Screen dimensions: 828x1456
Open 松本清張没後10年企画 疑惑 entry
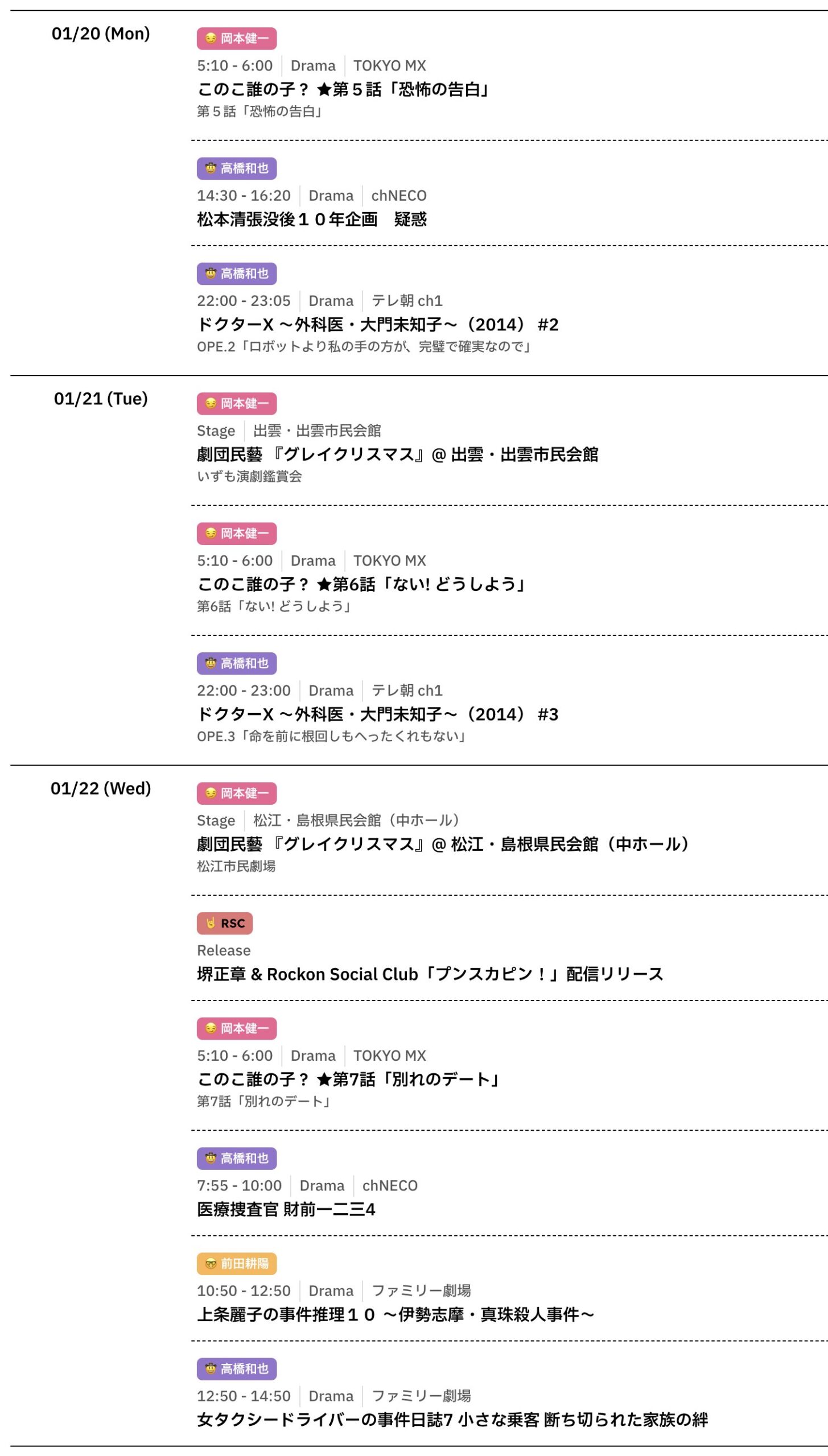click(311, 219)
